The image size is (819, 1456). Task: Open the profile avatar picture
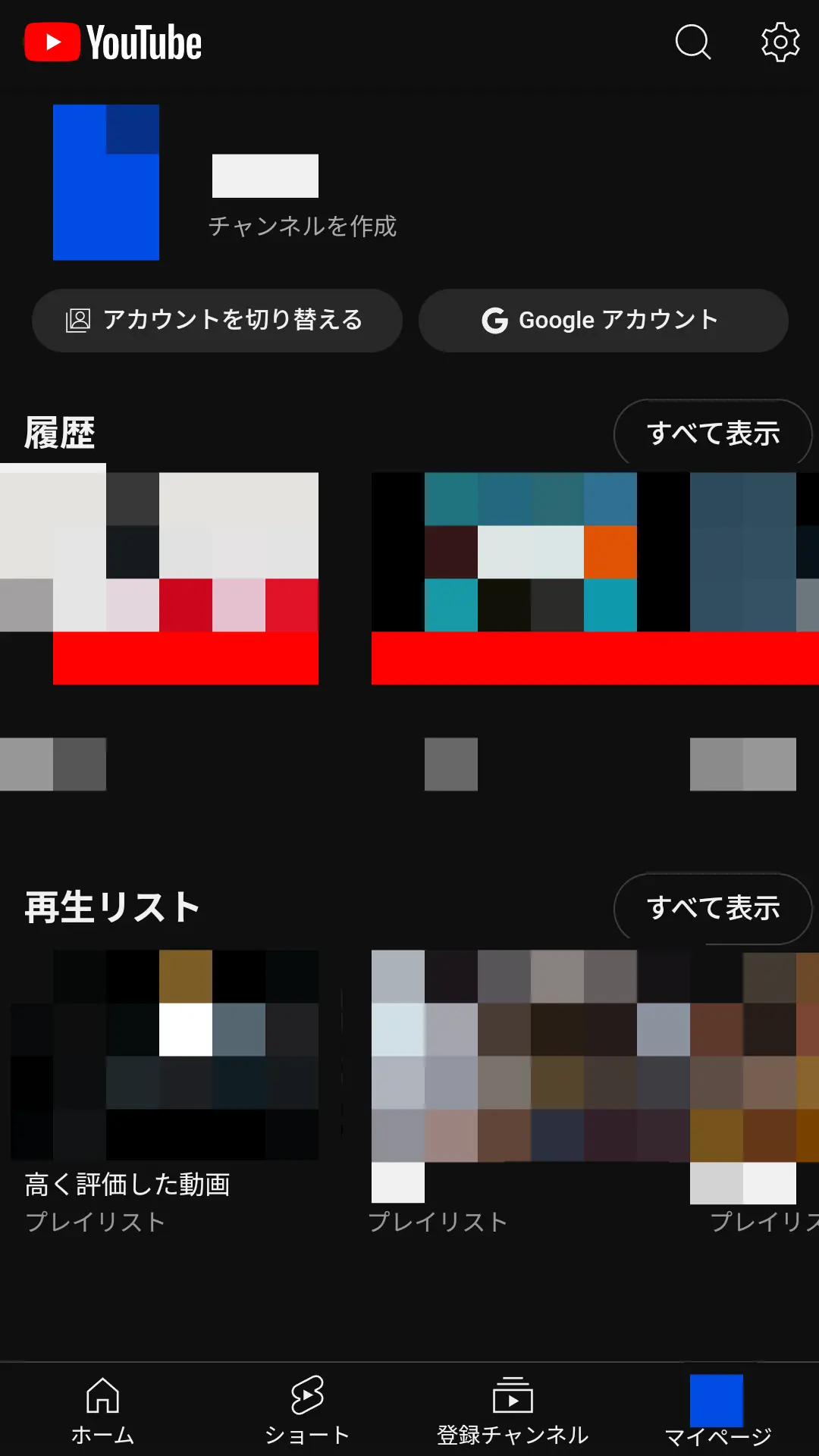(x=106, y=183)
